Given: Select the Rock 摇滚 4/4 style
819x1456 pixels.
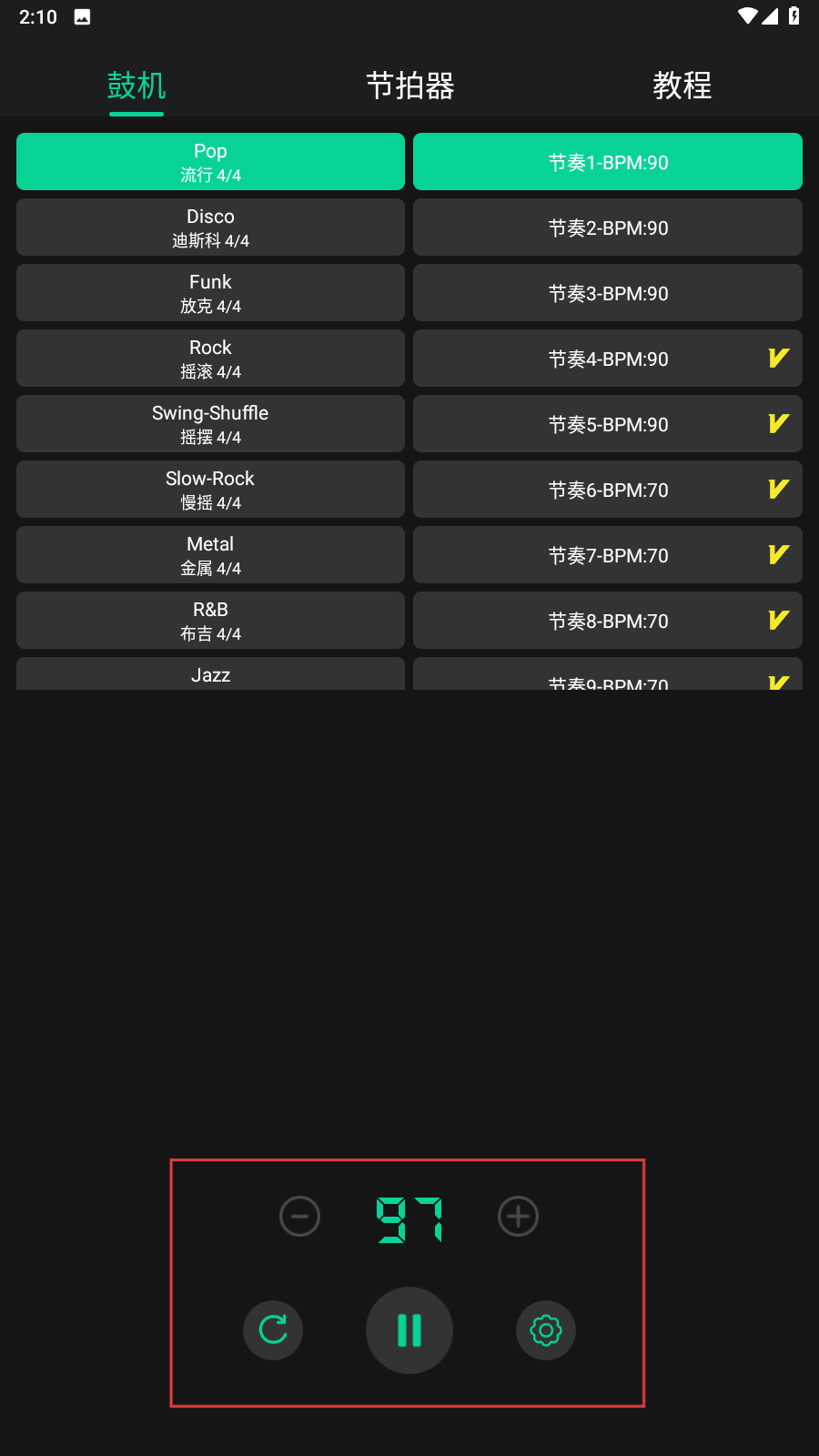Looking at the screenshot, I should (210, 359).
